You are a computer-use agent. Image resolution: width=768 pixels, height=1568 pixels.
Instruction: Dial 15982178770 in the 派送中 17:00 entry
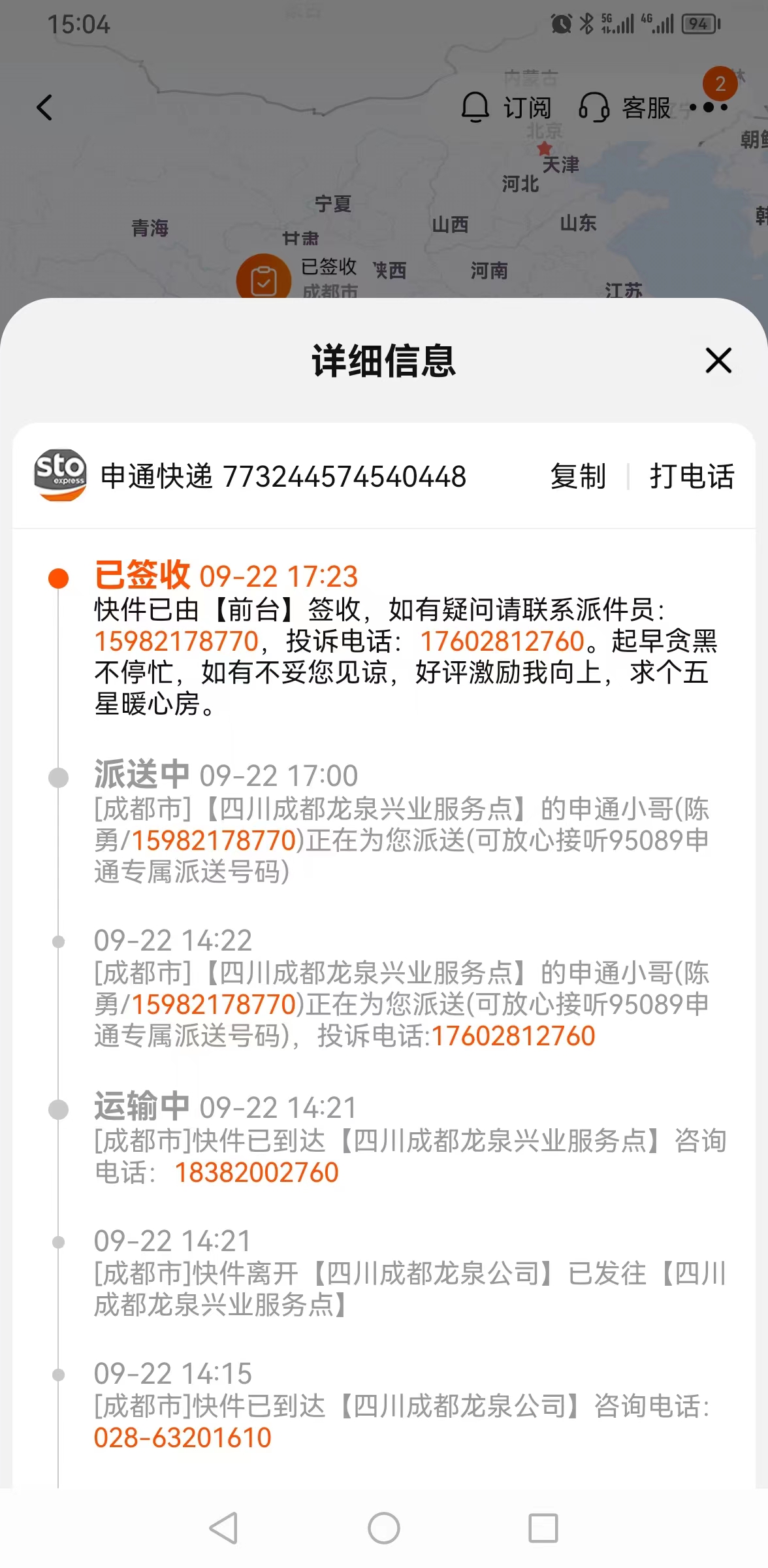click(214, 840)
